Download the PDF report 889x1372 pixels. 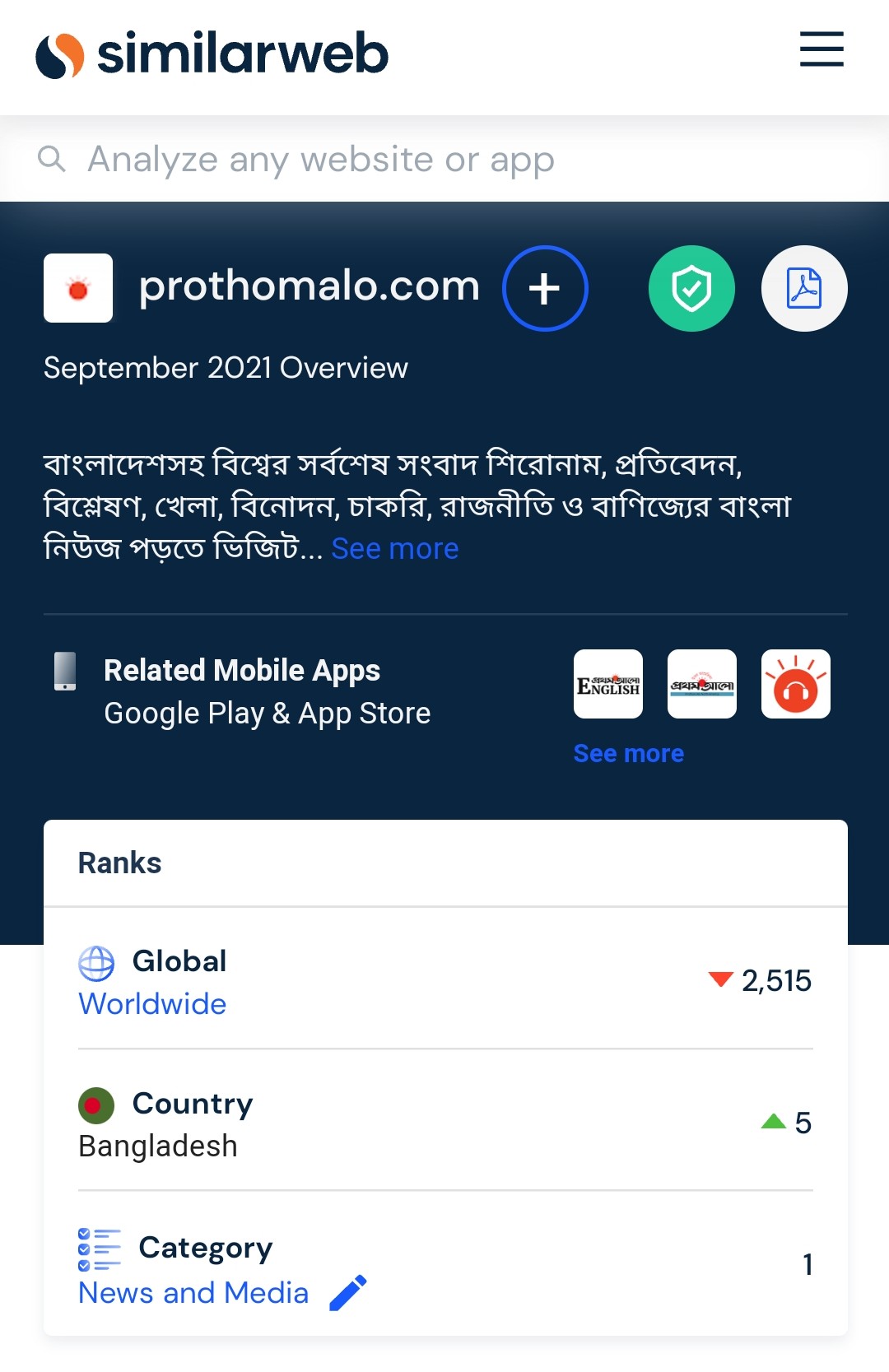click(803, 288)
